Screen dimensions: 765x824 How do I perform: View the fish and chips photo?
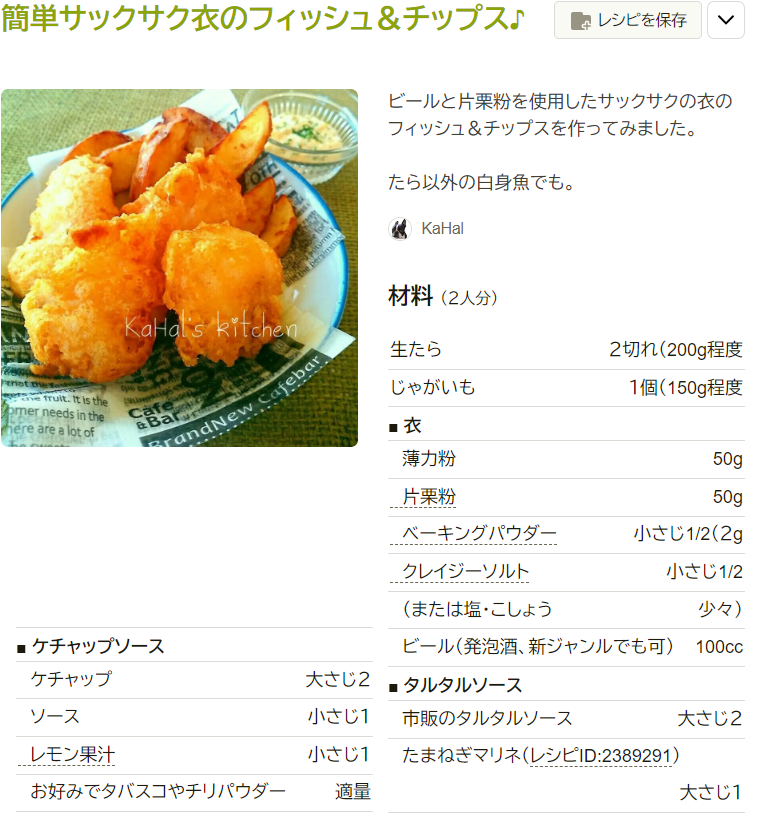click(179, 268)
